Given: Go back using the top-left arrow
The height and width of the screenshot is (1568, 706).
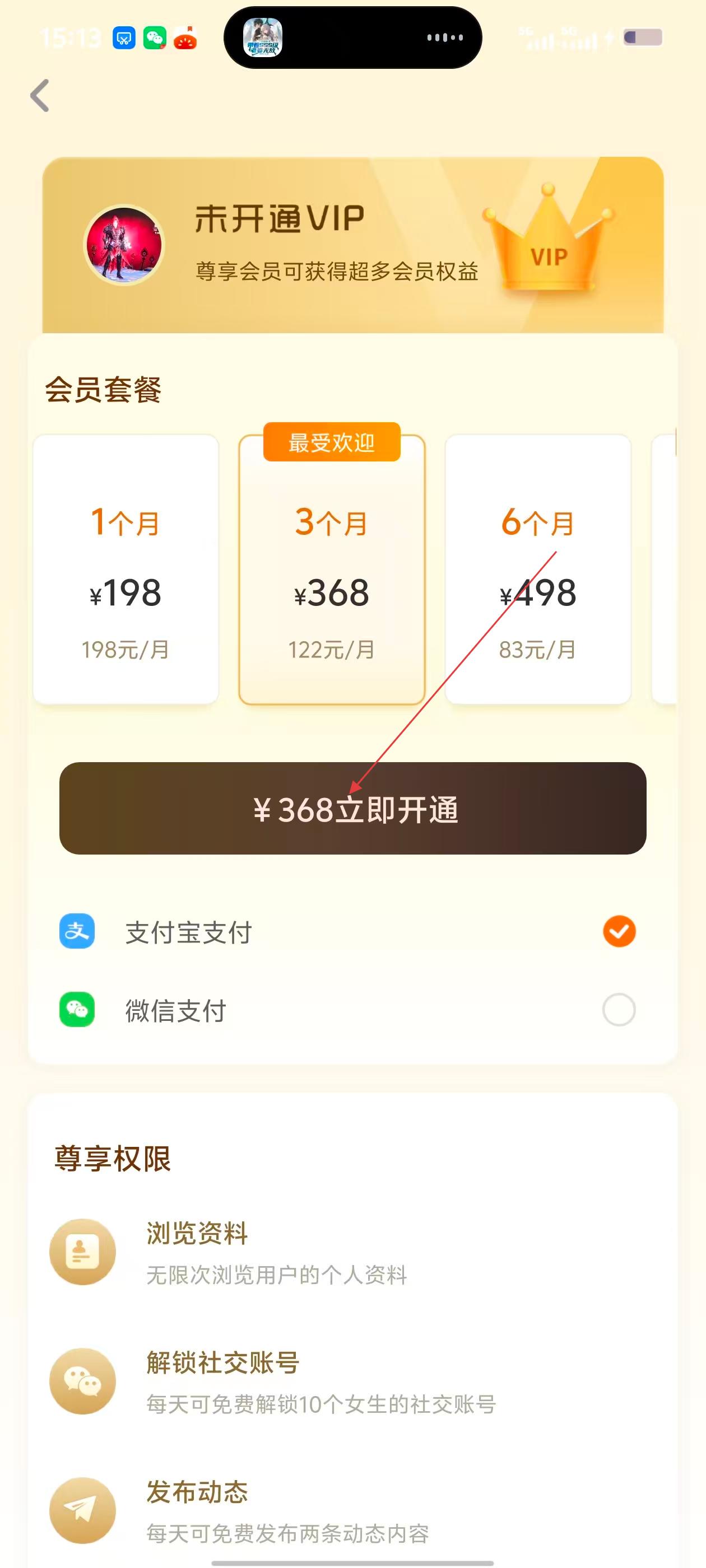Looking at the screenshot, I should 40,96.
